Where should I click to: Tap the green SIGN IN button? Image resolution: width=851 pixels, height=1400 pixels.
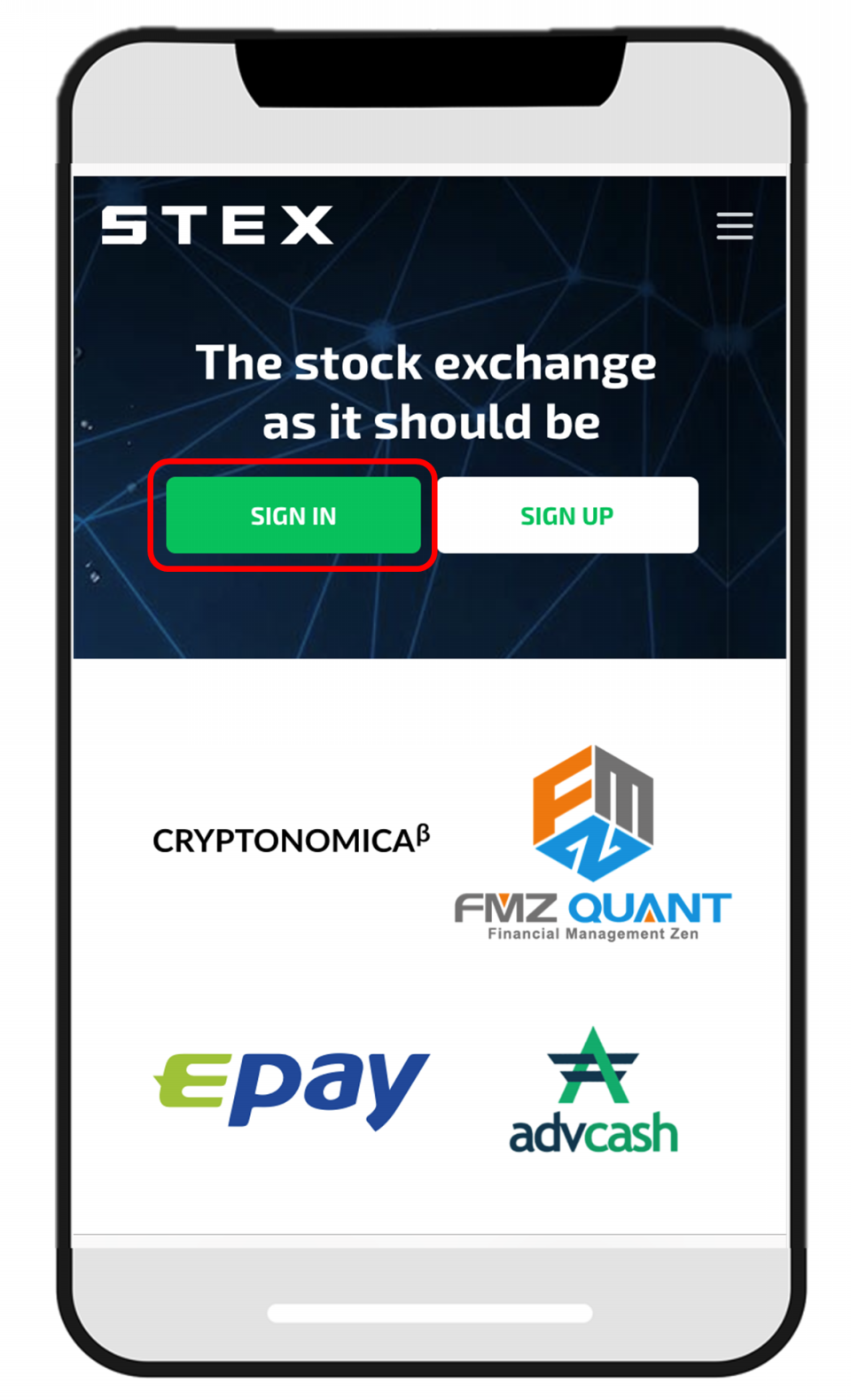click(x=293, y=515)
